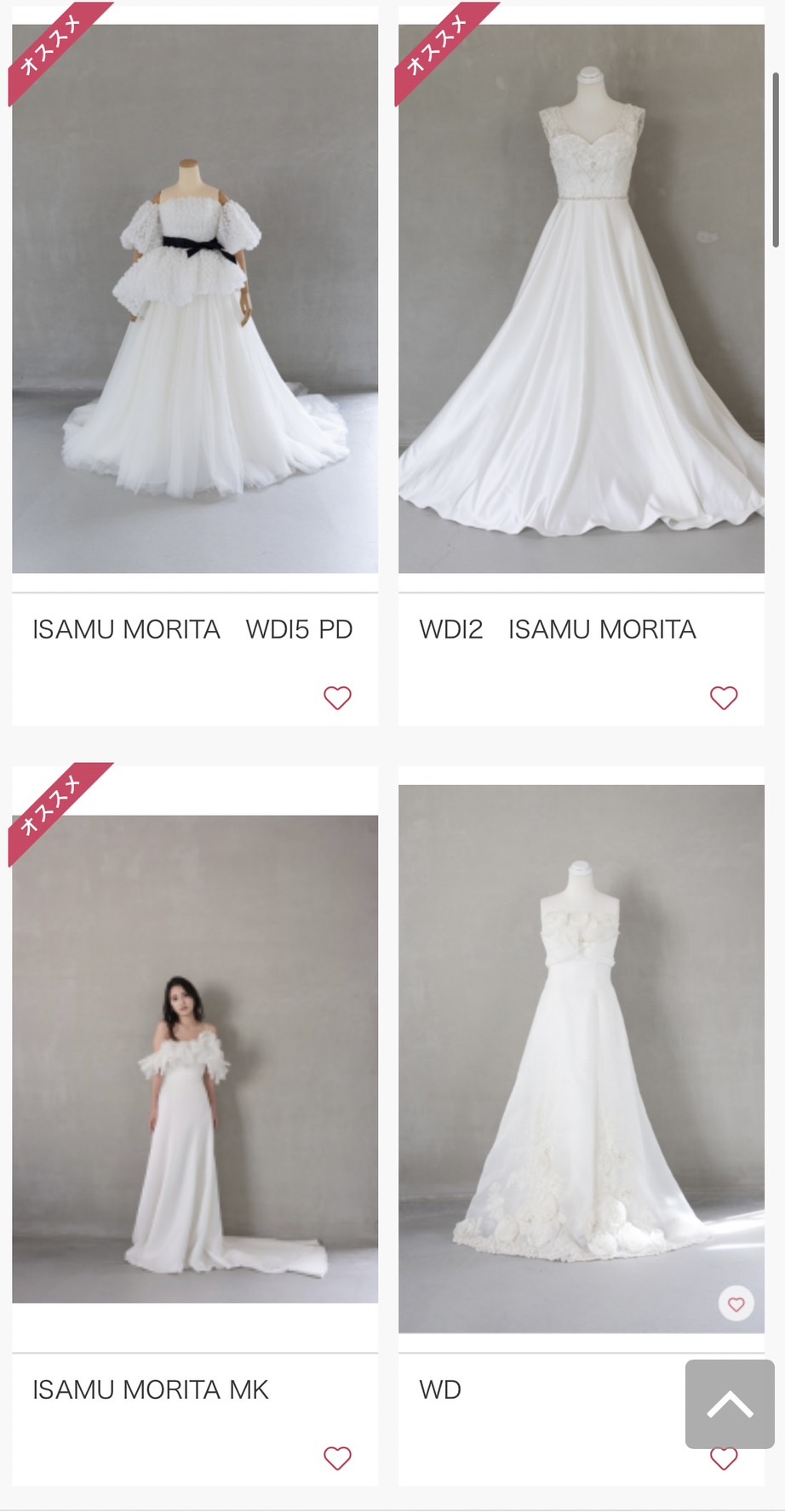
Task: Favorite the ISAMU MORITA MK dress
Action: point(337,1458)
